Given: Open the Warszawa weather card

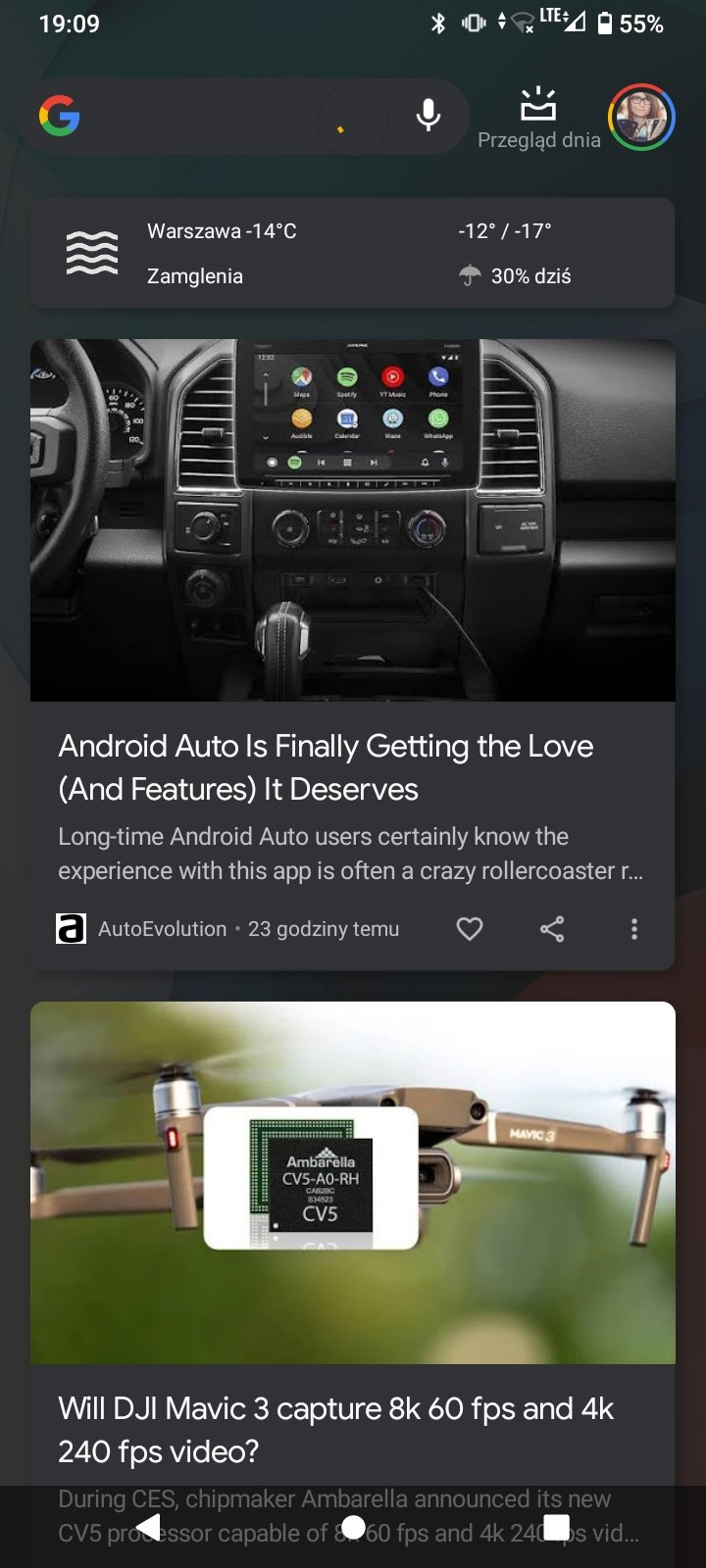Looking at the screenshot, I should tap(353, 254).
